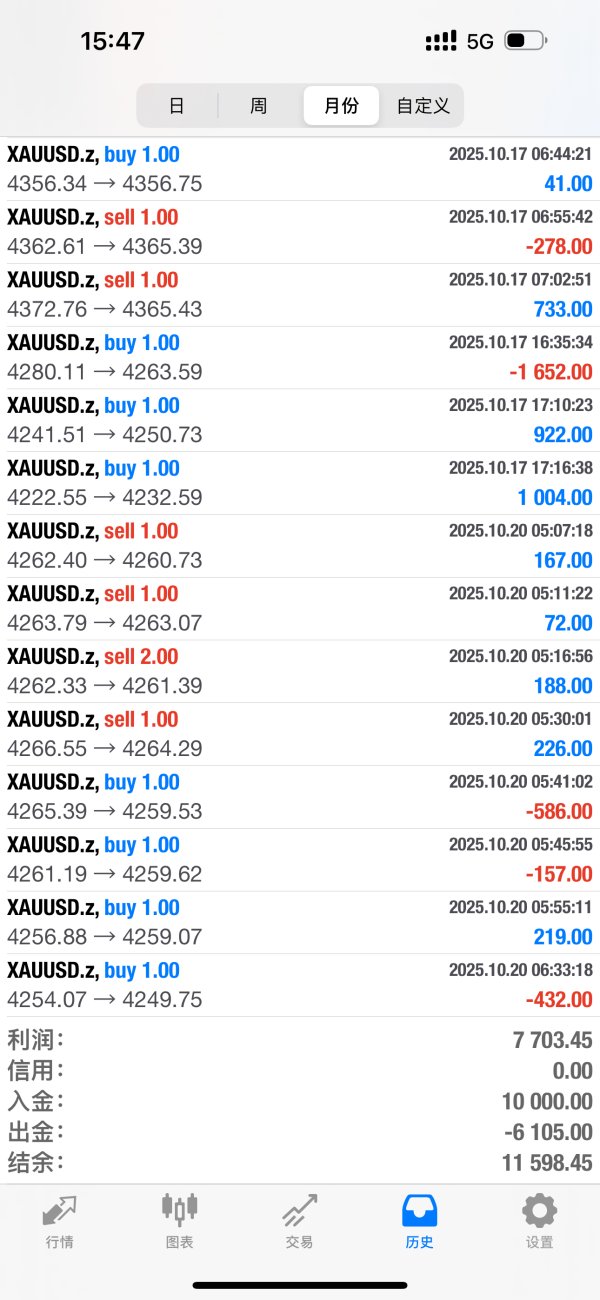Expand the trade with 1 004.00 profit

tap(300, 483)
